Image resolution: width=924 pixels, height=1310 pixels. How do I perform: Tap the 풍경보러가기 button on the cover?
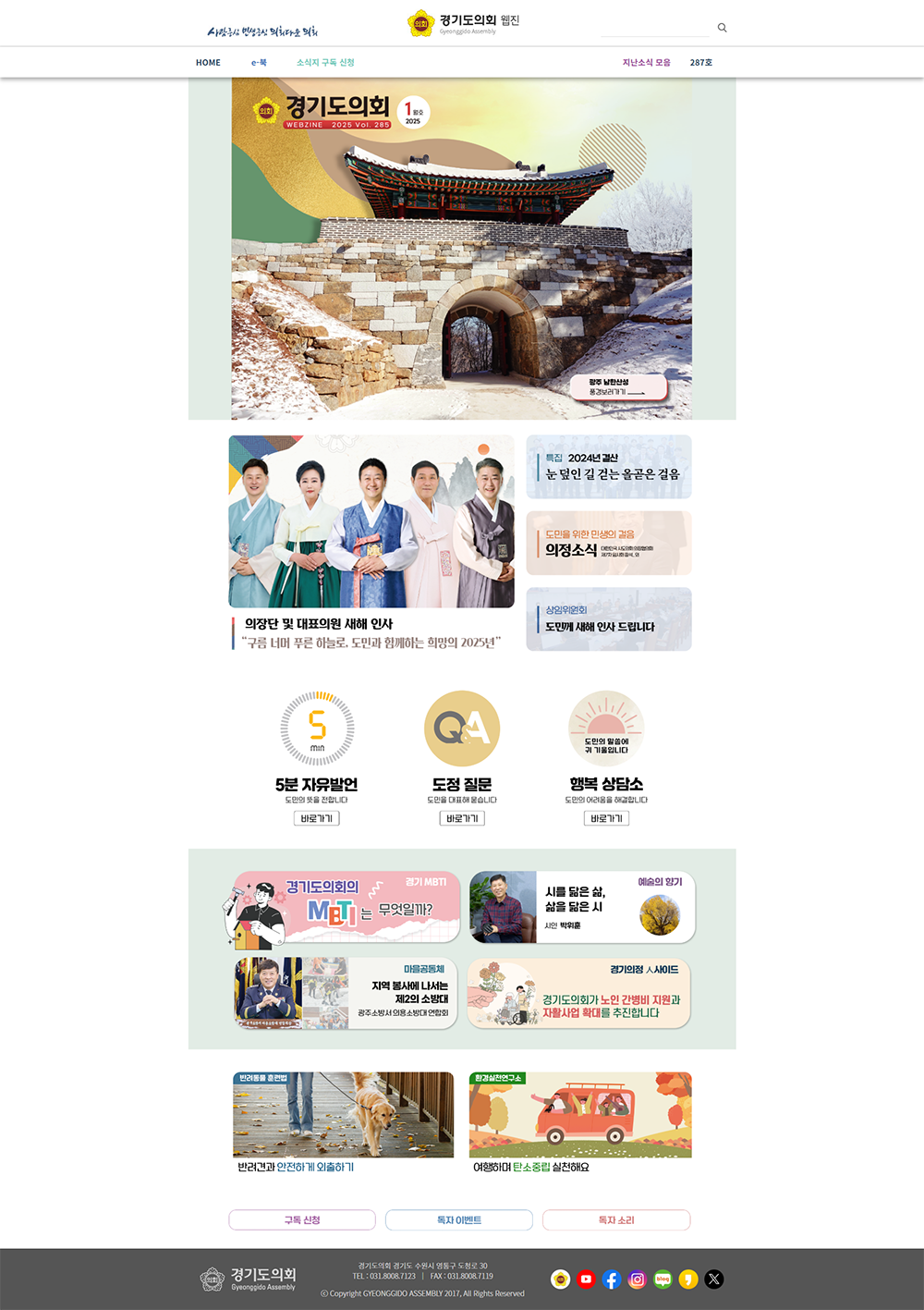[616, 387]
